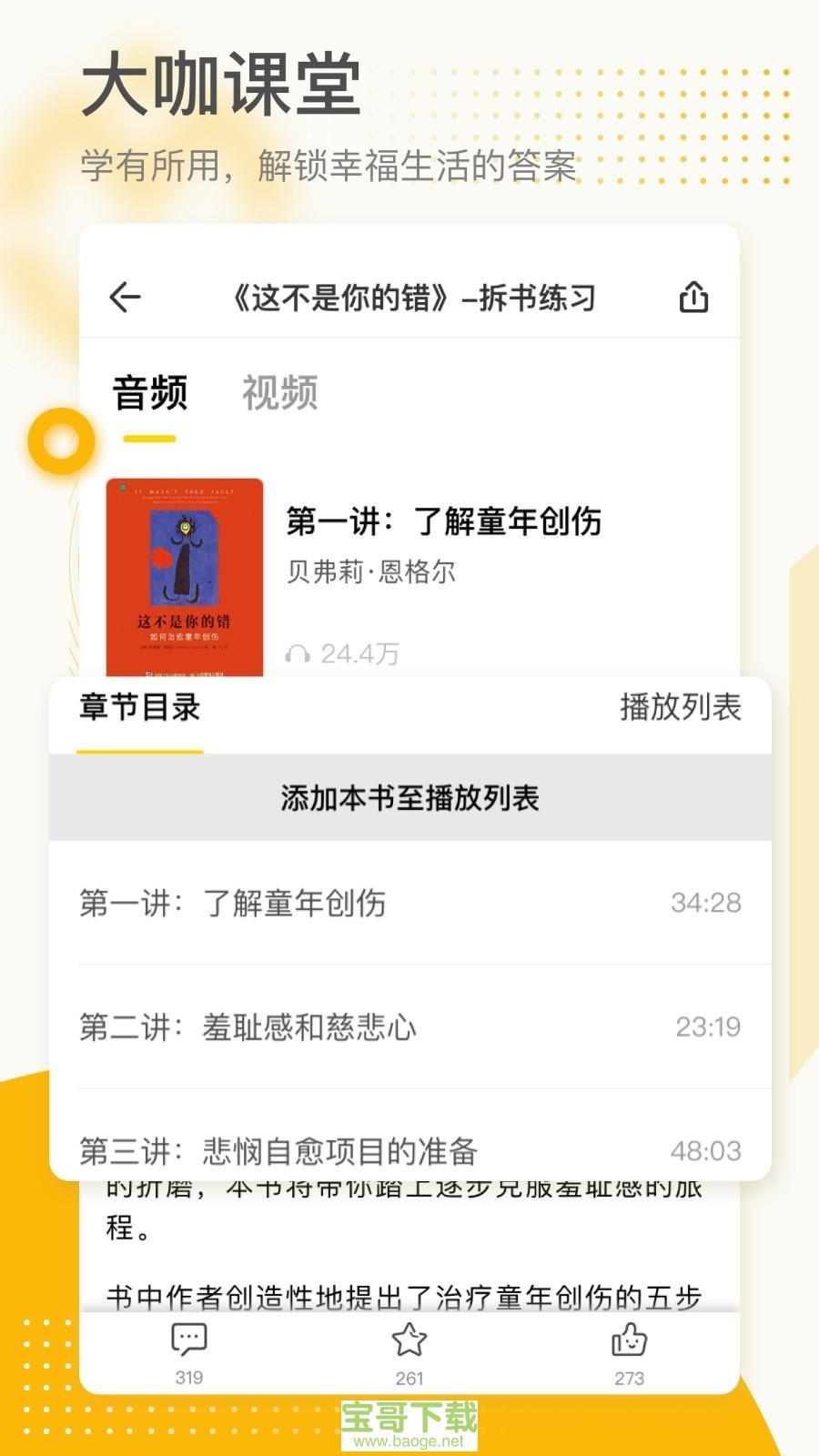
Task: Switch to the 视频 tab
Action: (279, 393)
